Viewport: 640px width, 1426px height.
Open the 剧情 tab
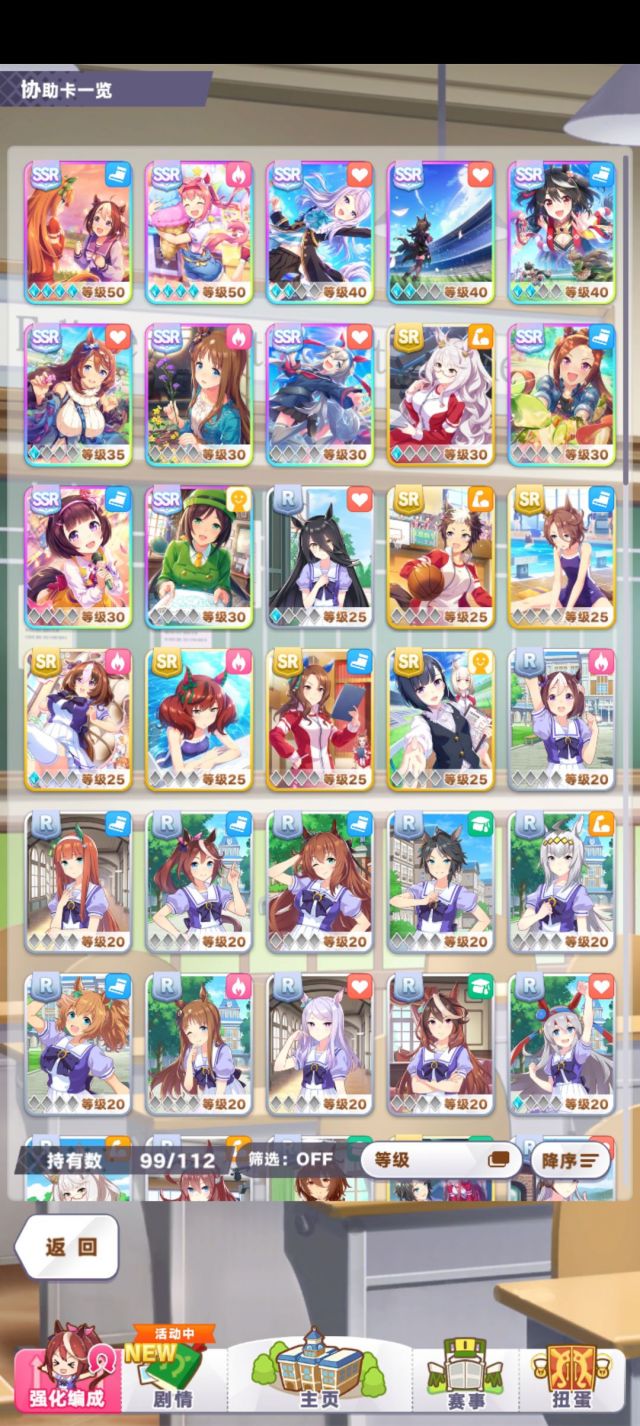172,1377
